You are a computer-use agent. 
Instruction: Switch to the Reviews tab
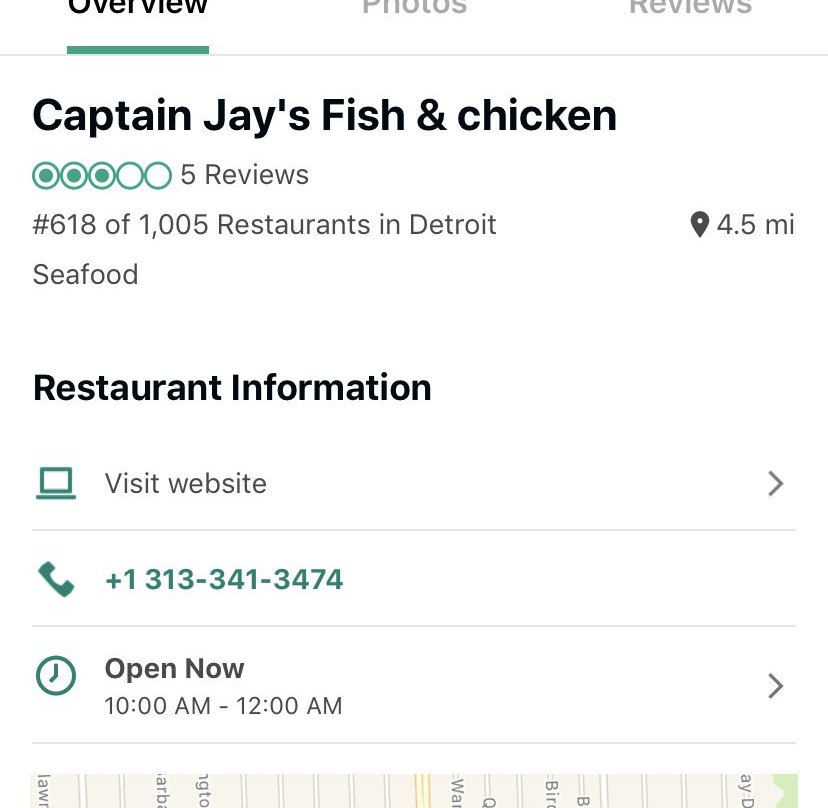tap(690, 10)
